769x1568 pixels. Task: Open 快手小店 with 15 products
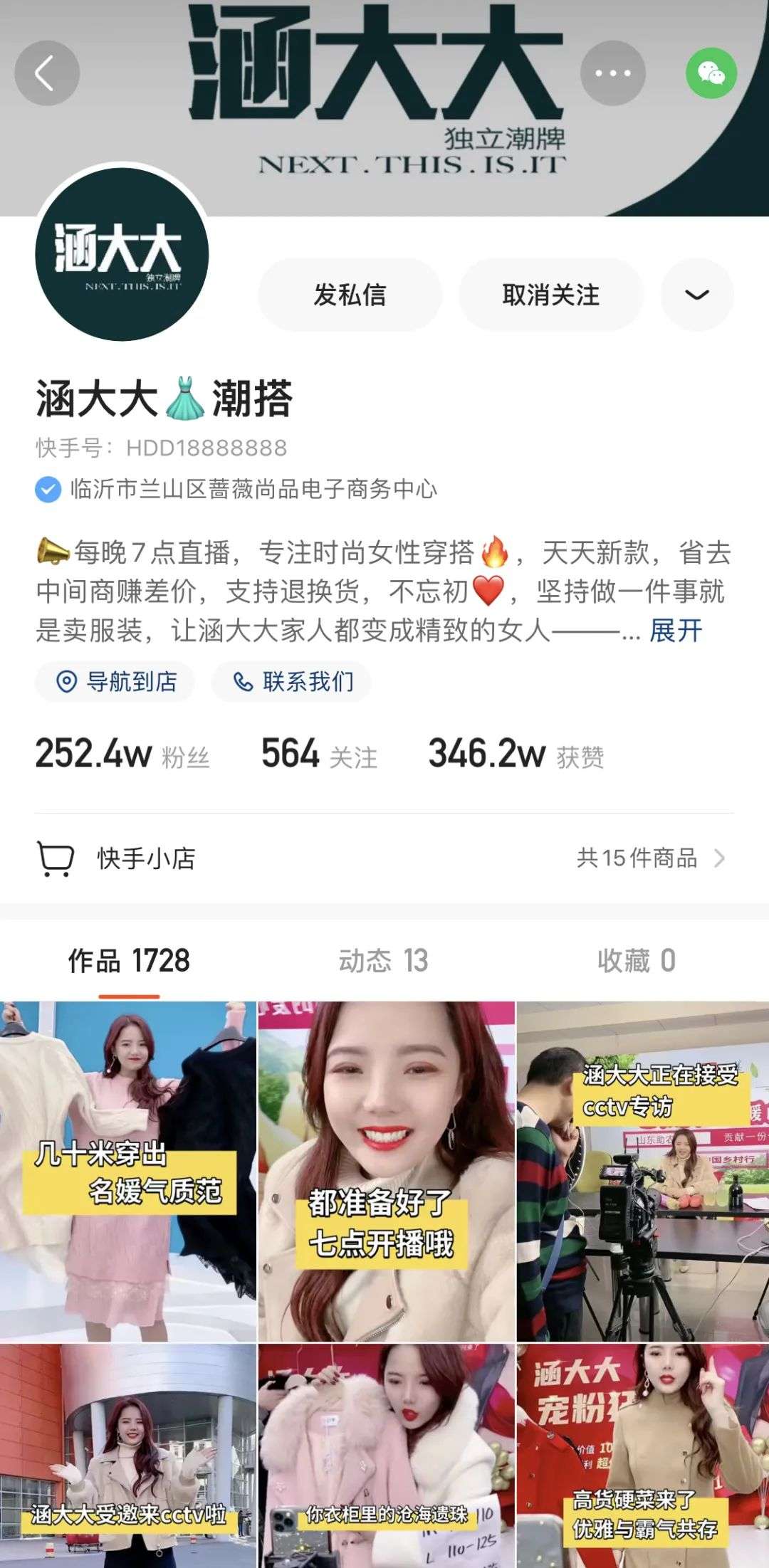(384, 858)
